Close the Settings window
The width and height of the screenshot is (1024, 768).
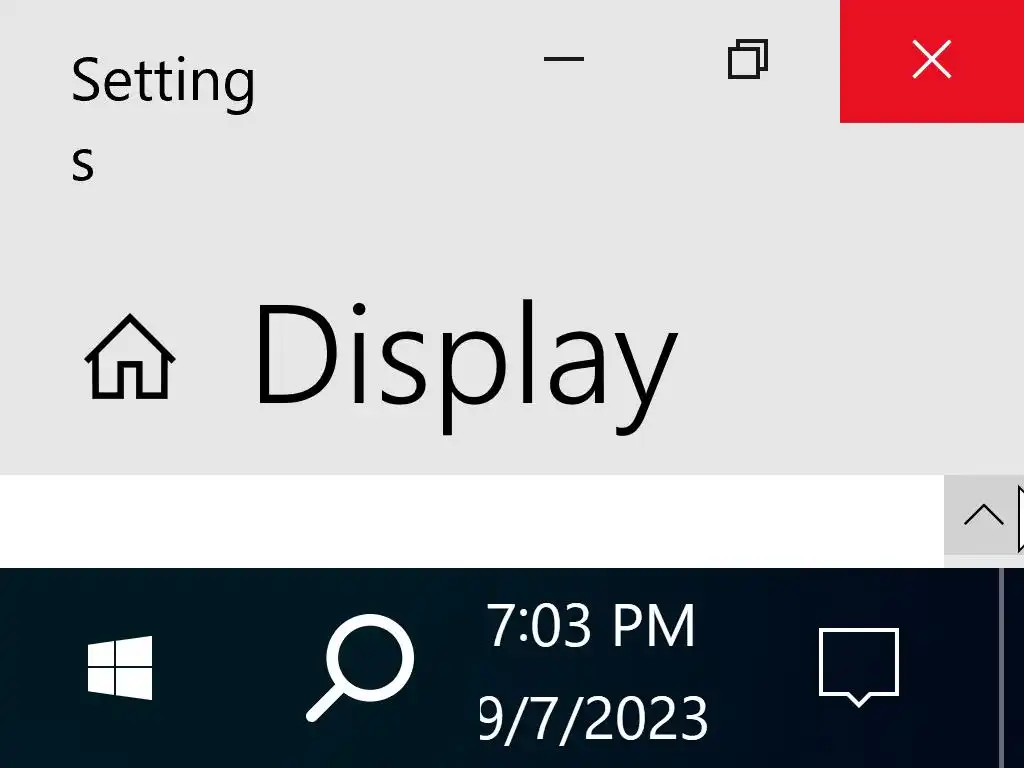931,61
